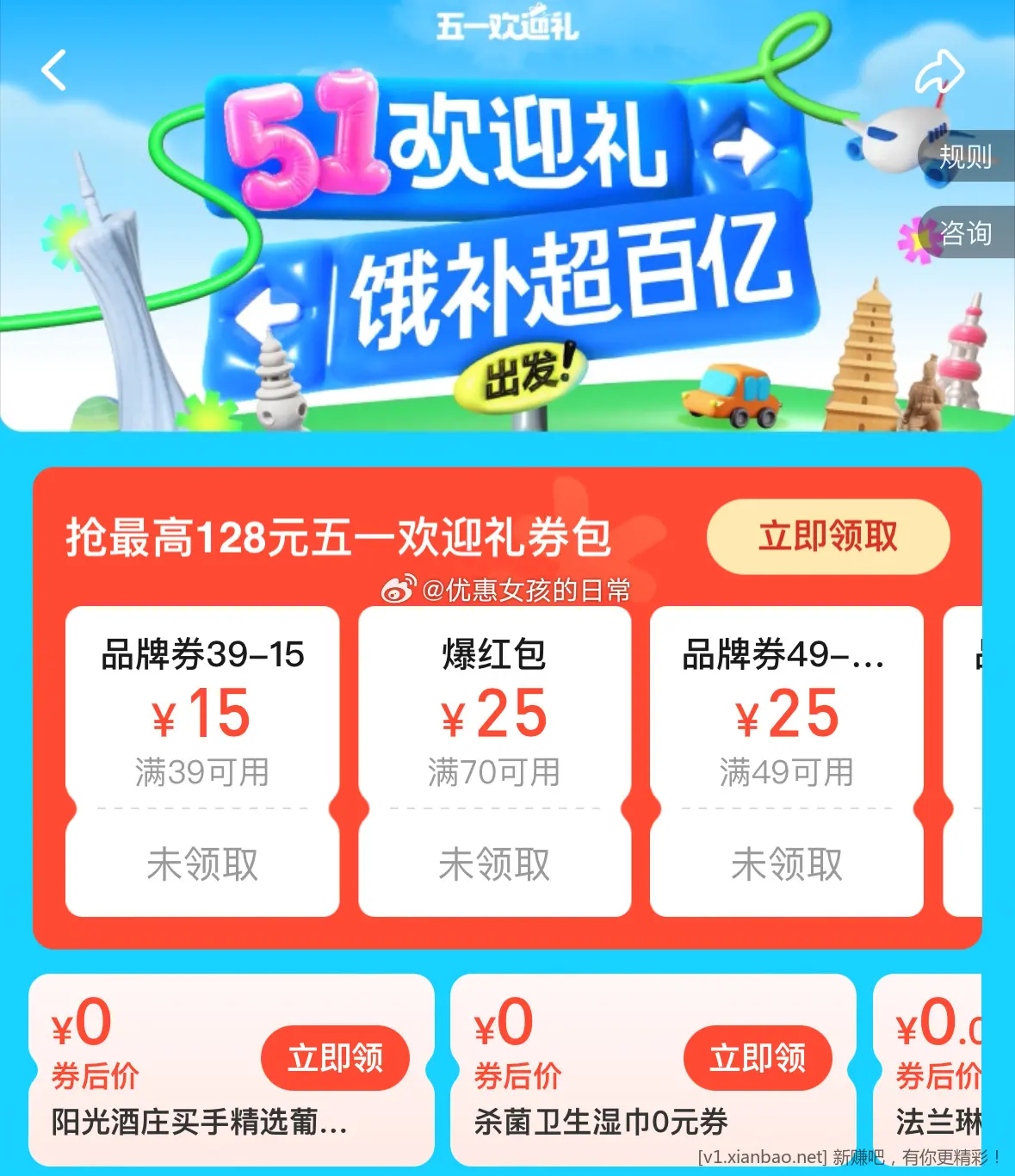
Task: Open the 规则 rules tab
Action: coord(966,157)
